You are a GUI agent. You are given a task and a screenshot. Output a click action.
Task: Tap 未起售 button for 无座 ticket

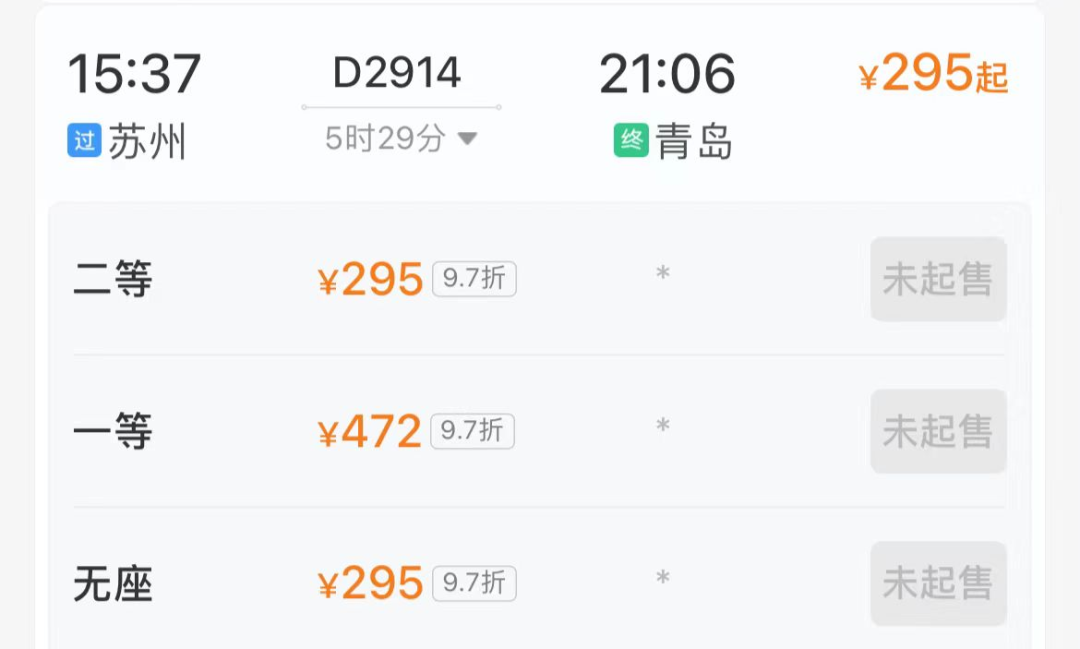[937, 583]
